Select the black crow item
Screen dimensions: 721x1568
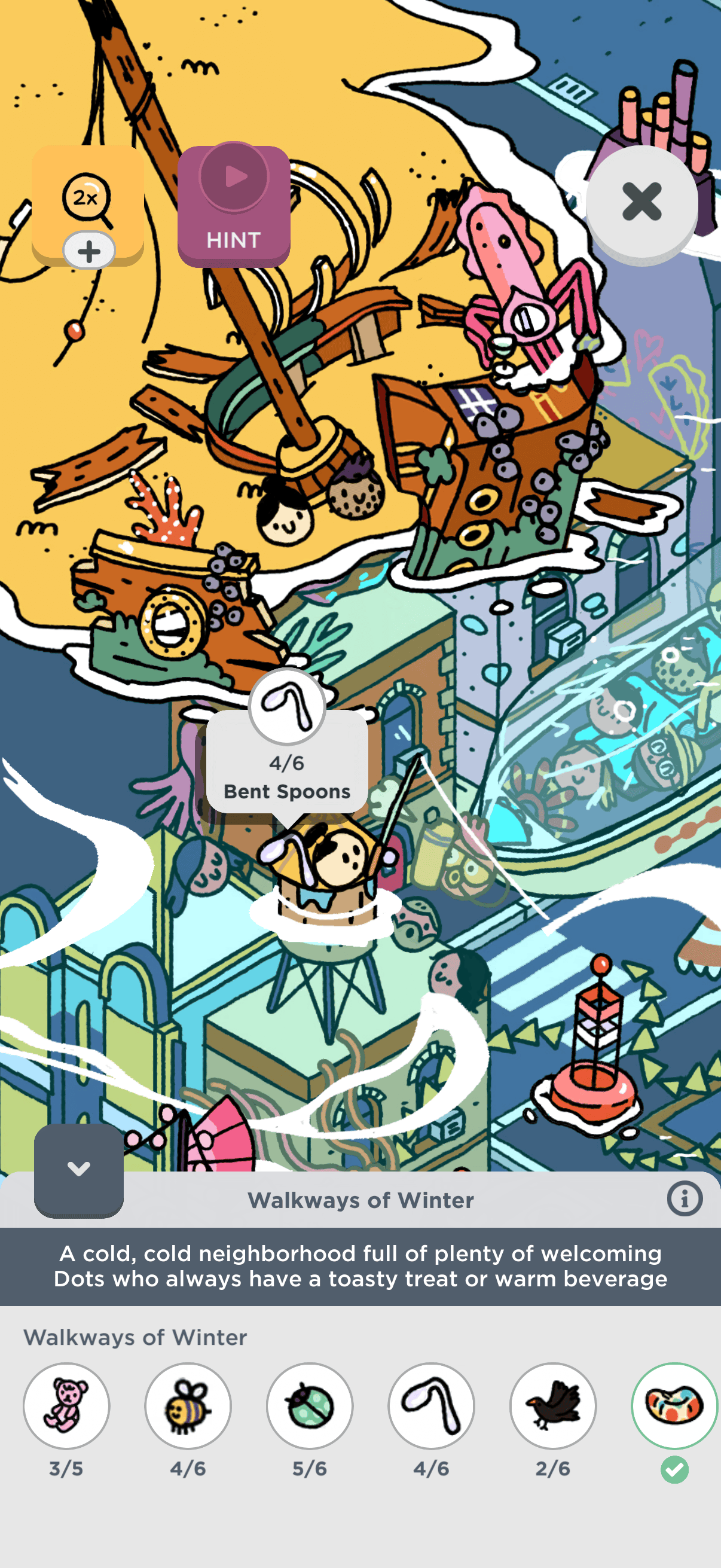tap(553, 1405)
